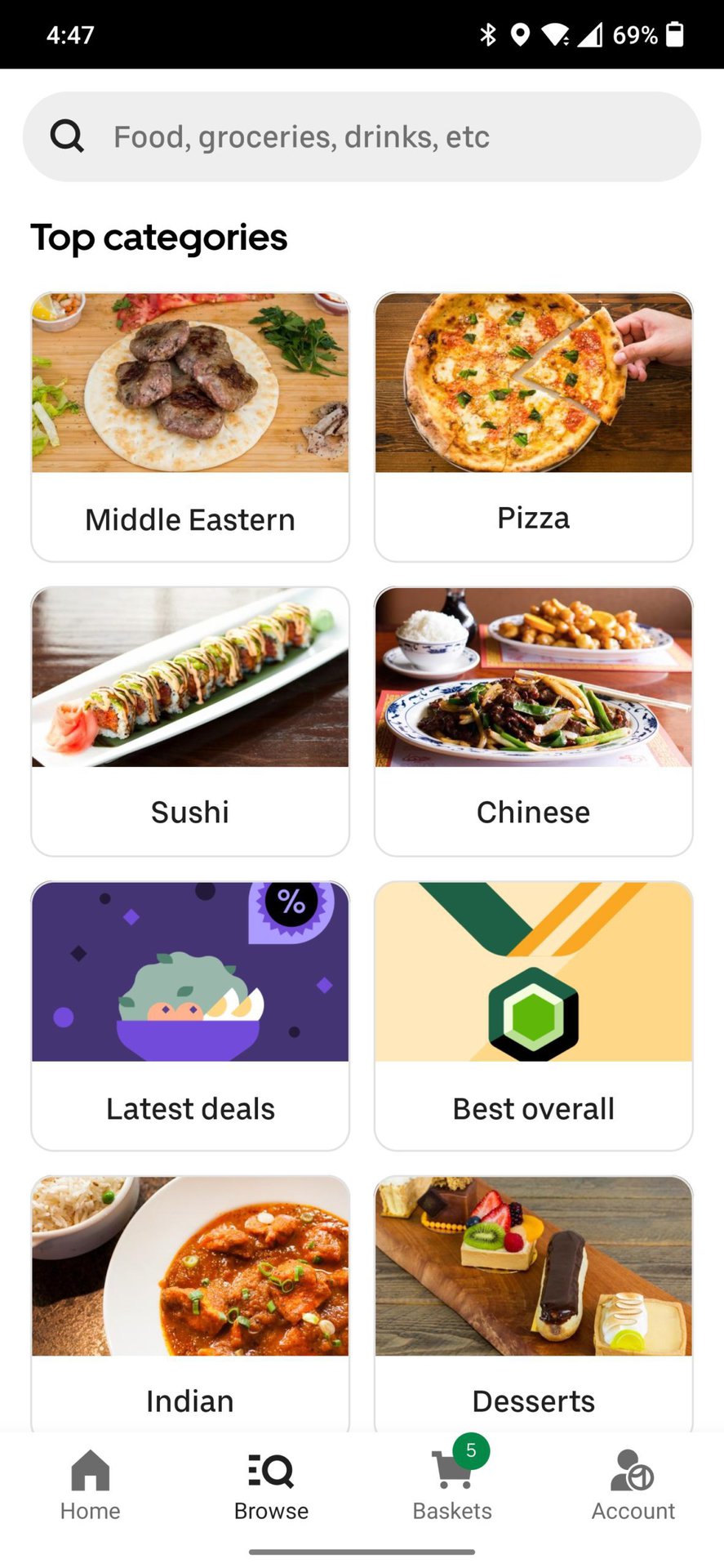Browse the Pizza category
724x1568 pixels.
coord(533,426)
